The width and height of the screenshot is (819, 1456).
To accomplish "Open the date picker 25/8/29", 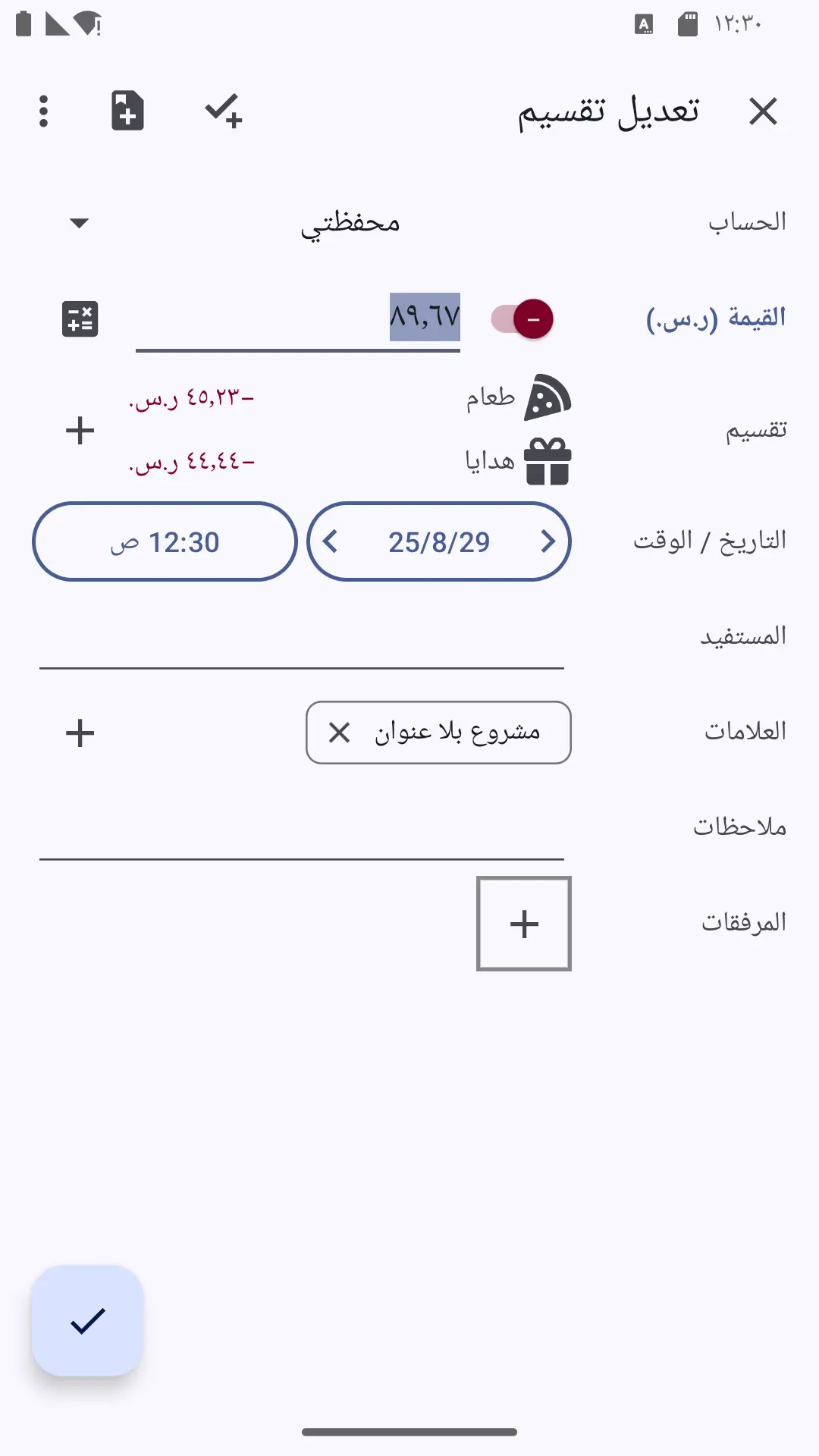I will point(439,542).
